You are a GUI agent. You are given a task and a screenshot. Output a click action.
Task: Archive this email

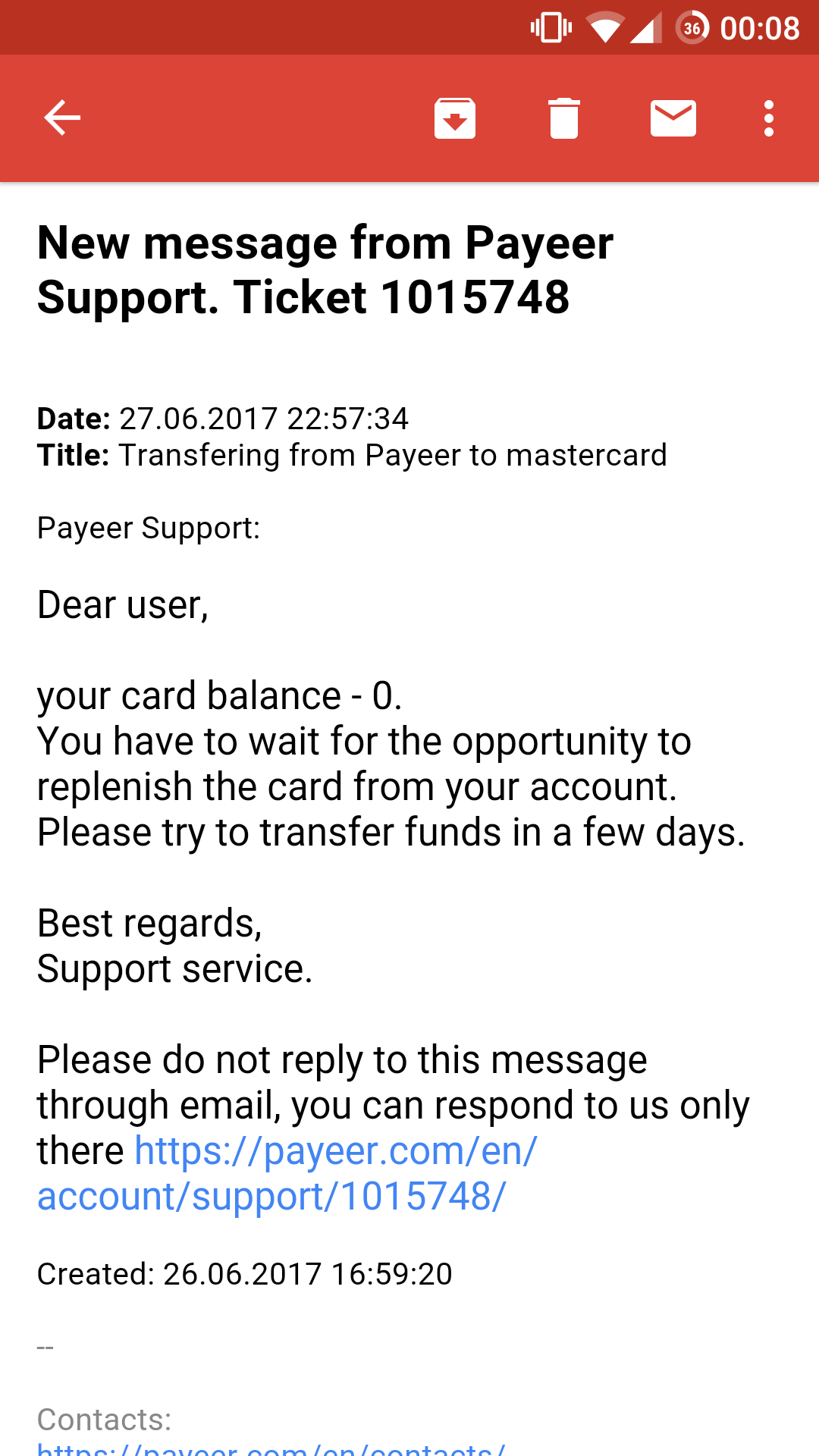pos(455,118)
